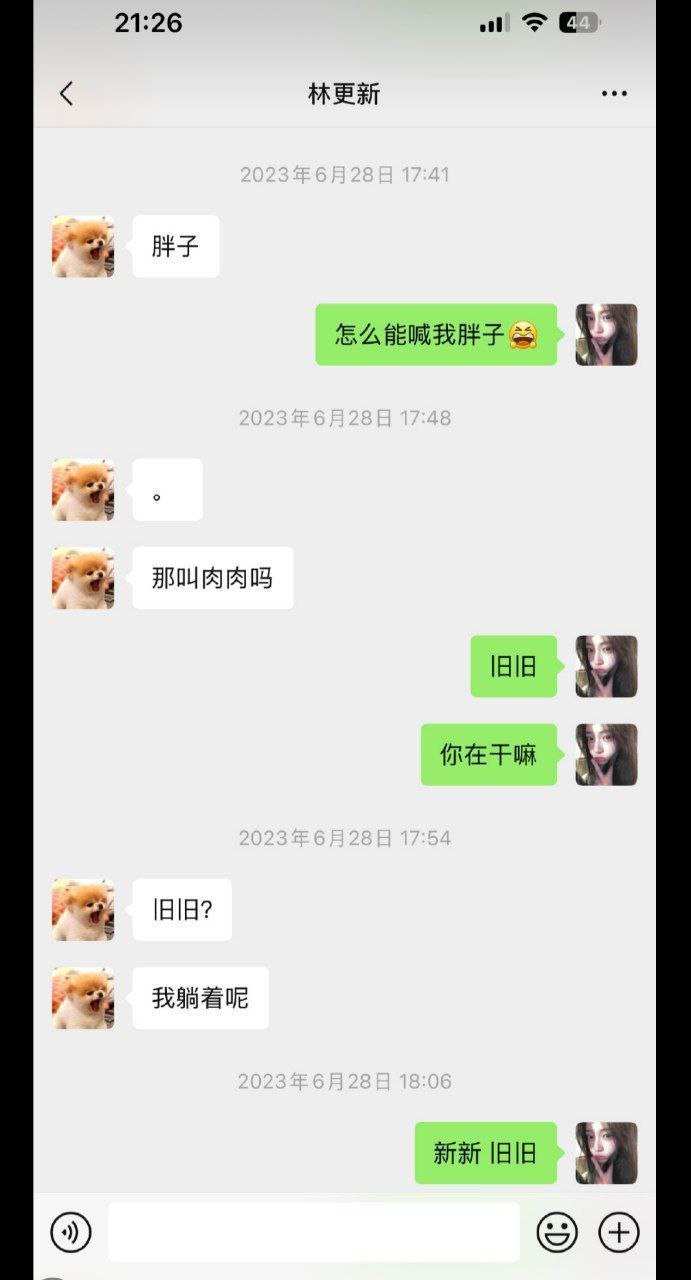Viewport: 691px width, 1280px height.
Task: Switch to voice message input
Action: click(x=71, y=1232)
